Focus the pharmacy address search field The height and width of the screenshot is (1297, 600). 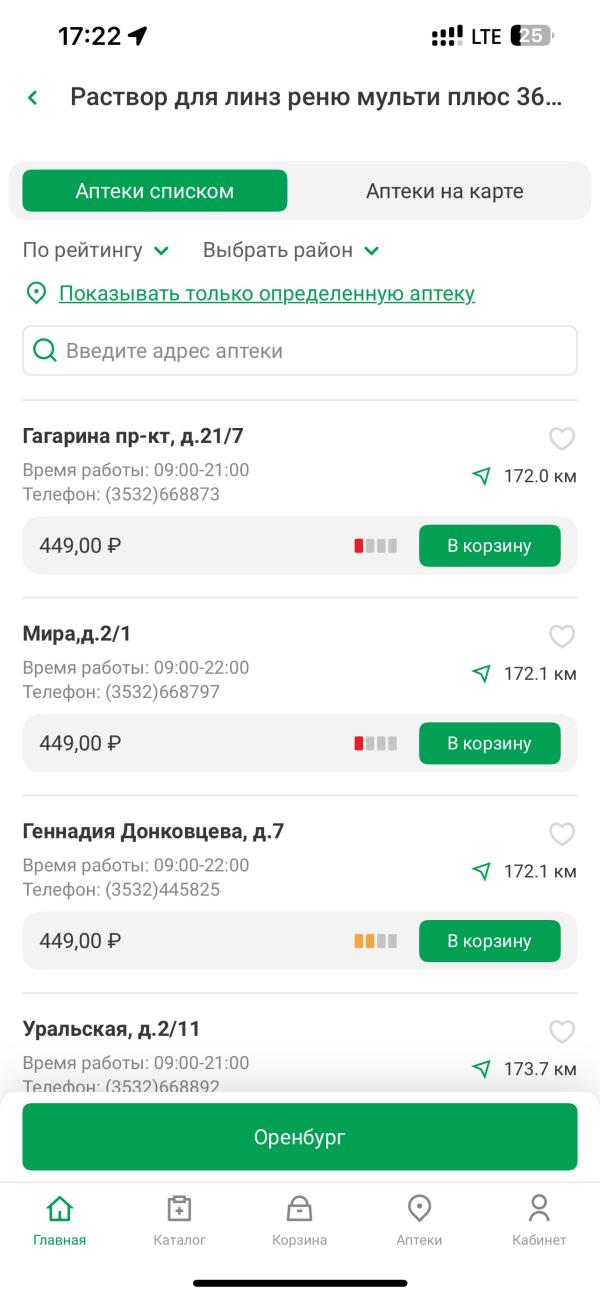point(300,351)
